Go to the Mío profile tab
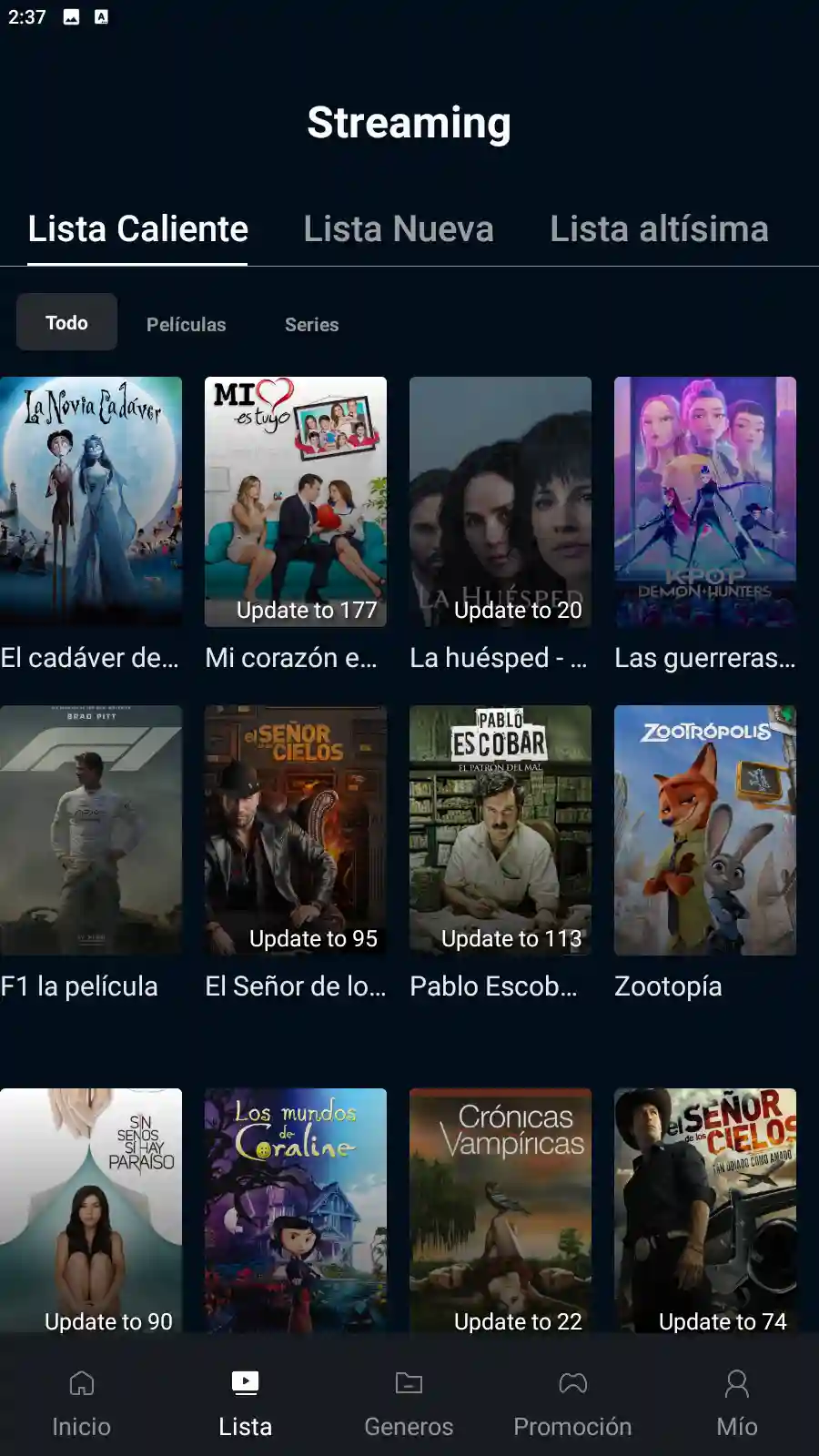Image resolution: width=819 pixels, height=1456 pixels. click(736, 1403)
